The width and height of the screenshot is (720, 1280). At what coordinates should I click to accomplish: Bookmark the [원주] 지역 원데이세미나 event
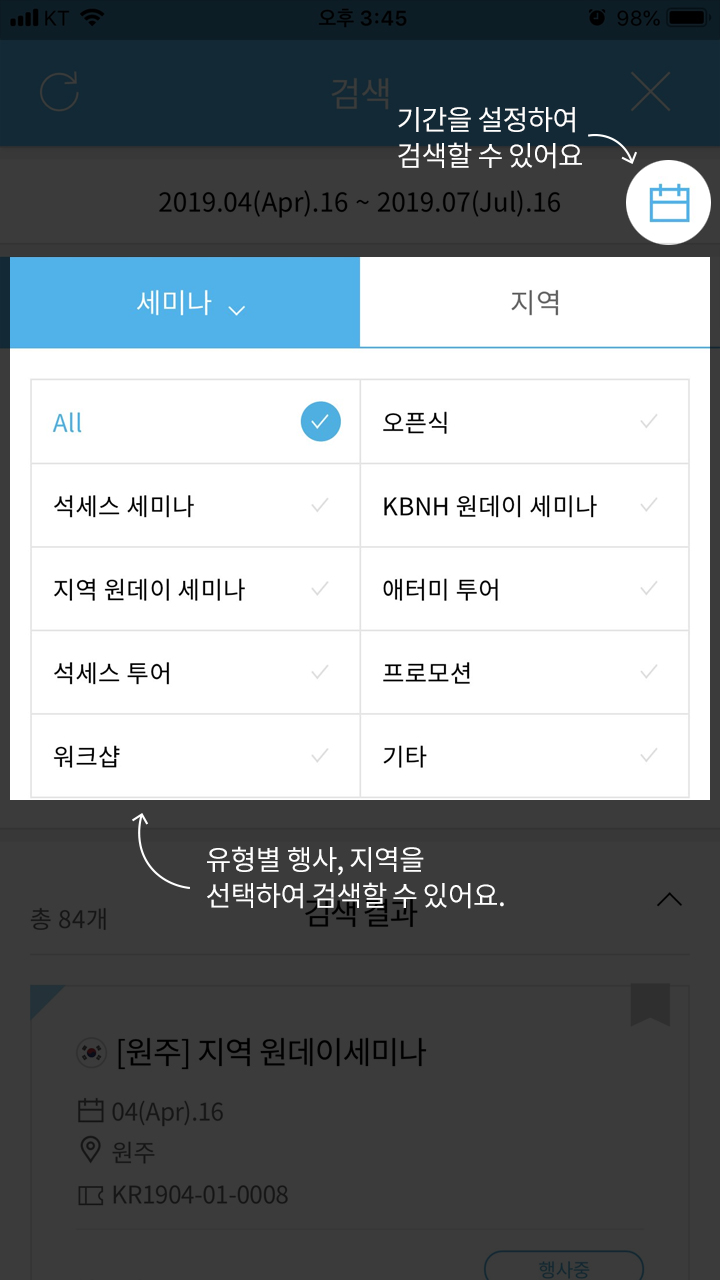pos(650,1005)
